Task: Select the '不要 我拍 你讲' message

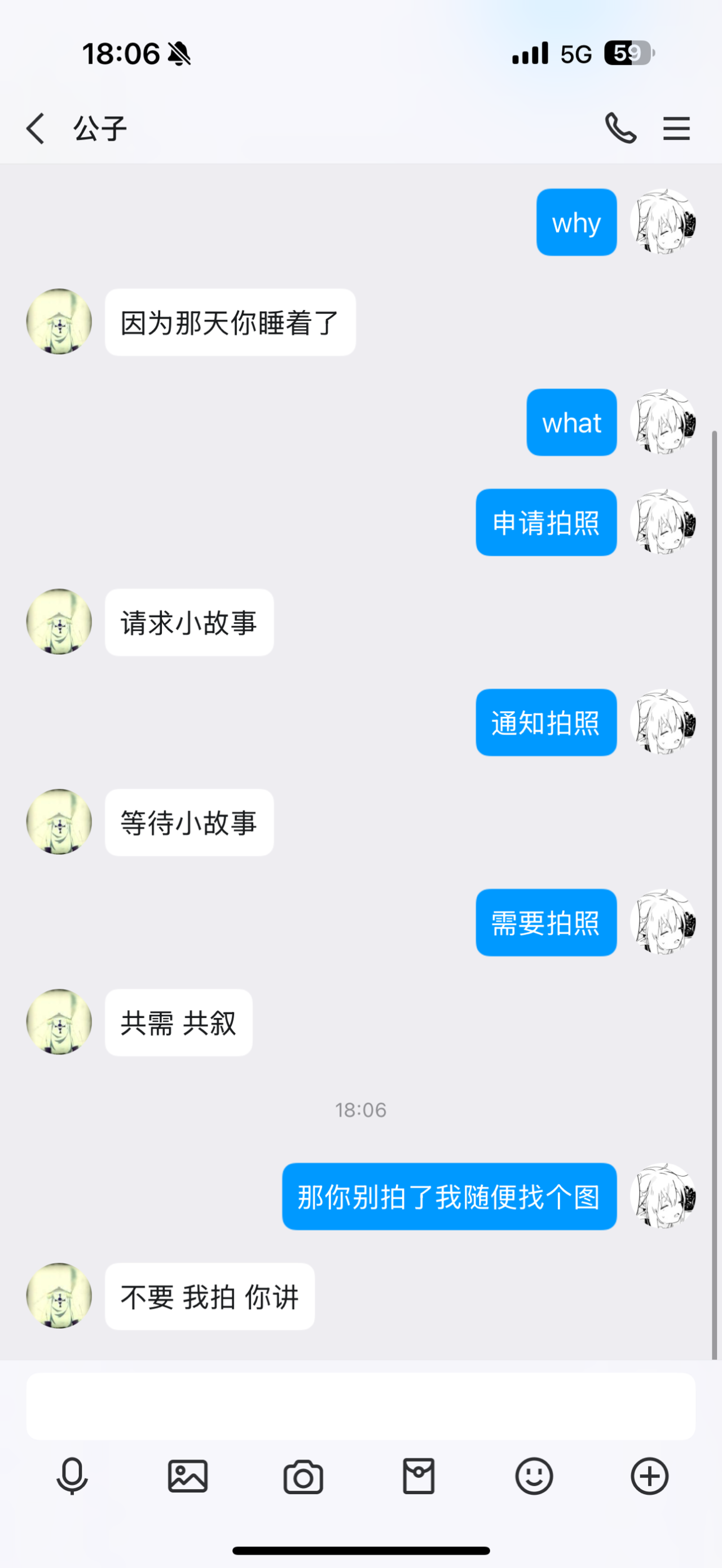Action: (209, 1297)
